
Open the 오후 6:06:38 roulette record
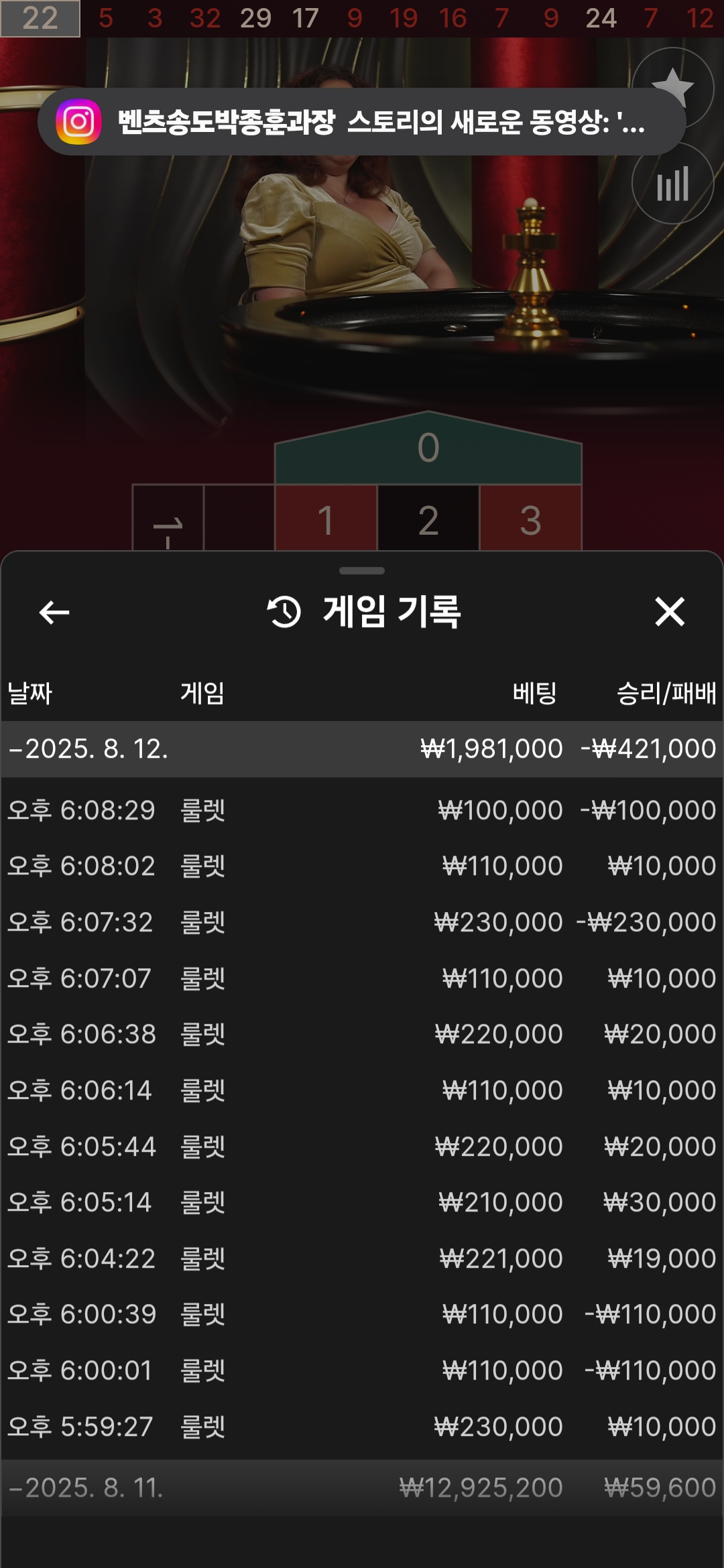coord(362,1034)
